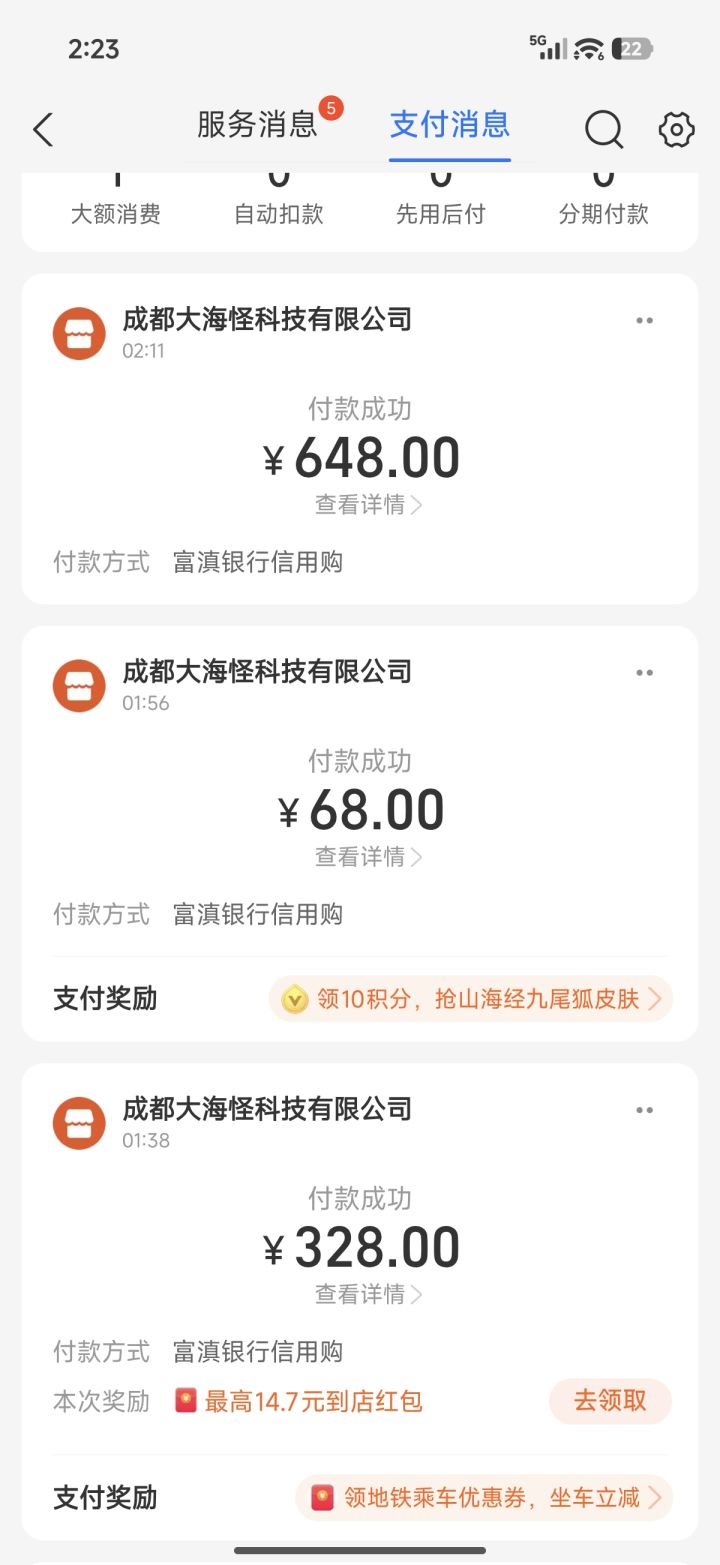Open more options for the 02:11 payment
720x1565 pixels.
[645, 321]
